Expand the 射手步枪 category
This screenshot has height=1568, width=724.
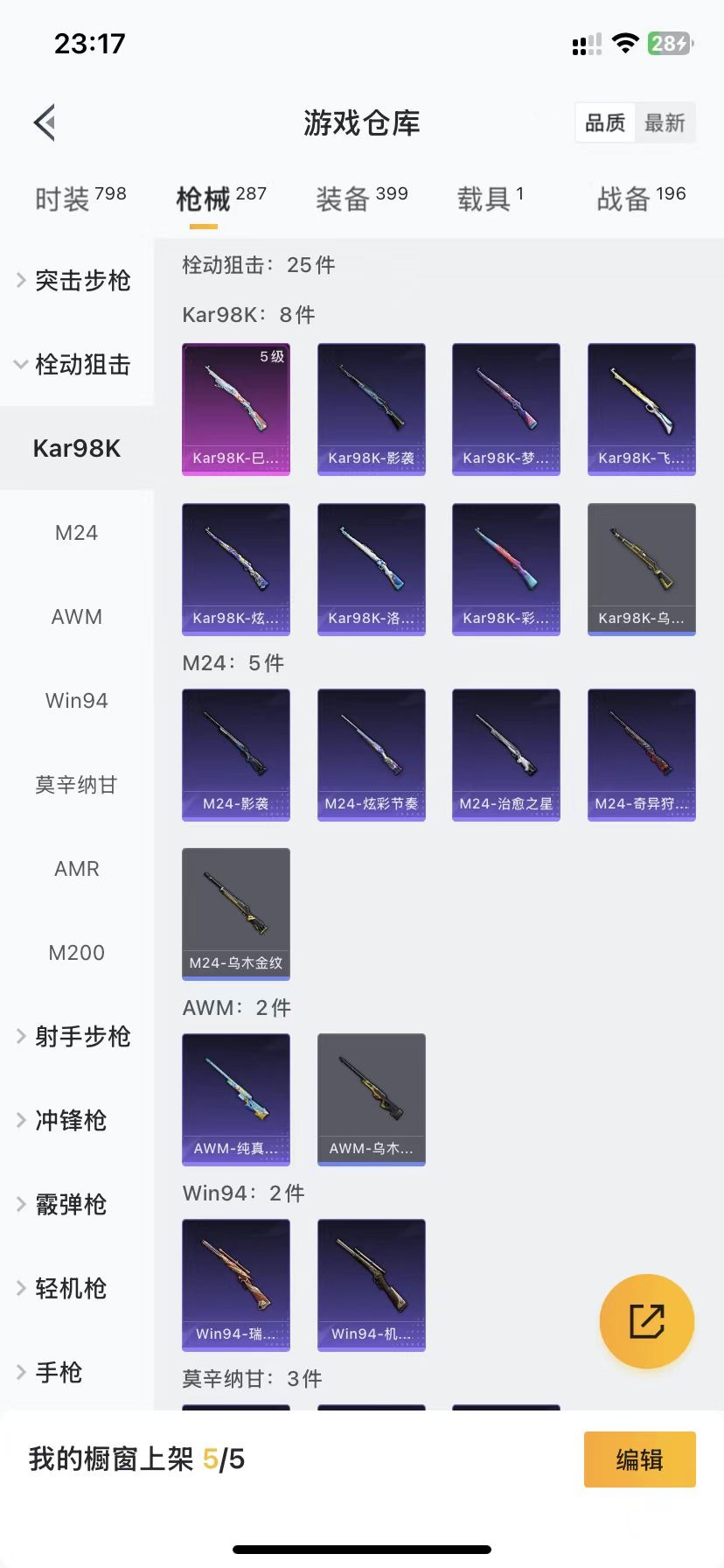[77, 1036]
